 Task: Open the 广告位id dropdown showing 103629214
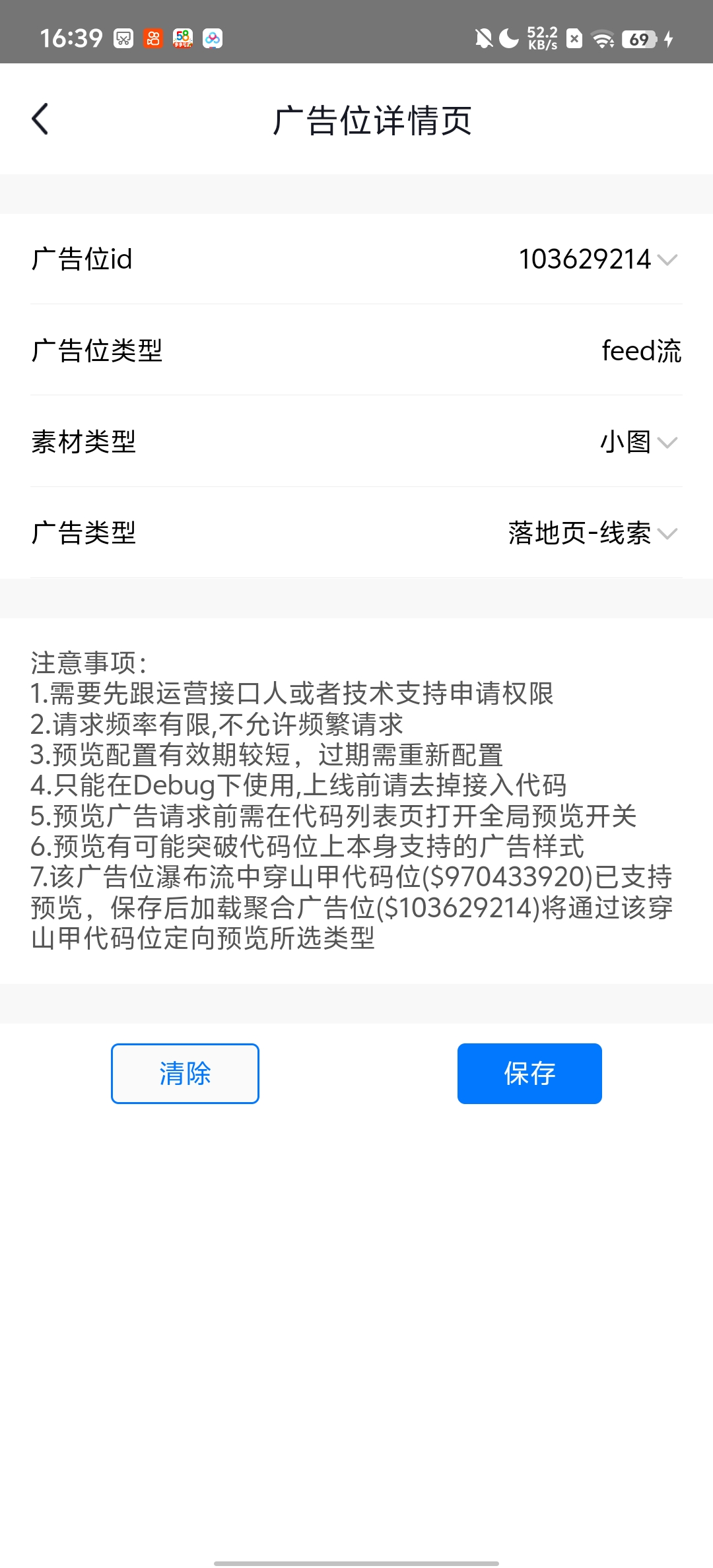tap(597, 259)
